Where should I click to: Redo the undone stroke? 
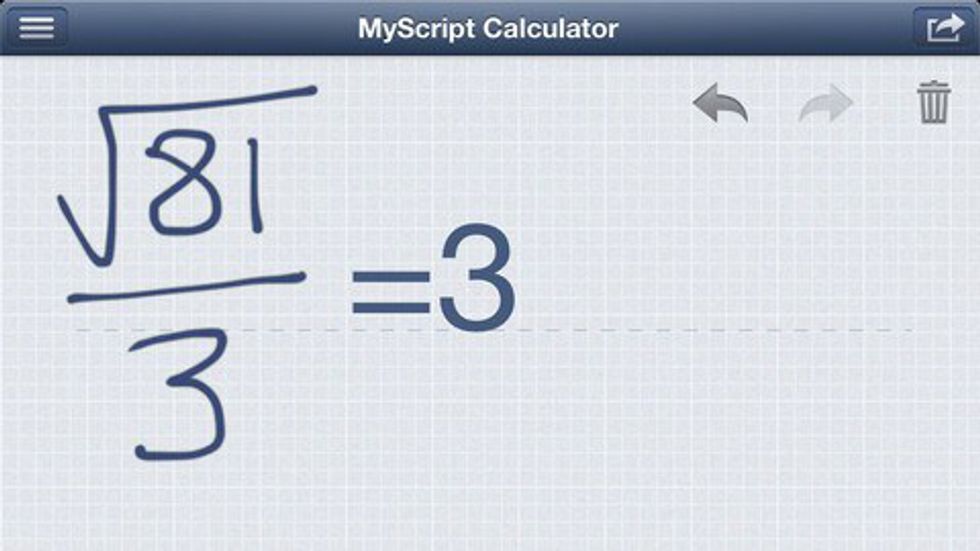(x=826, y=104)
